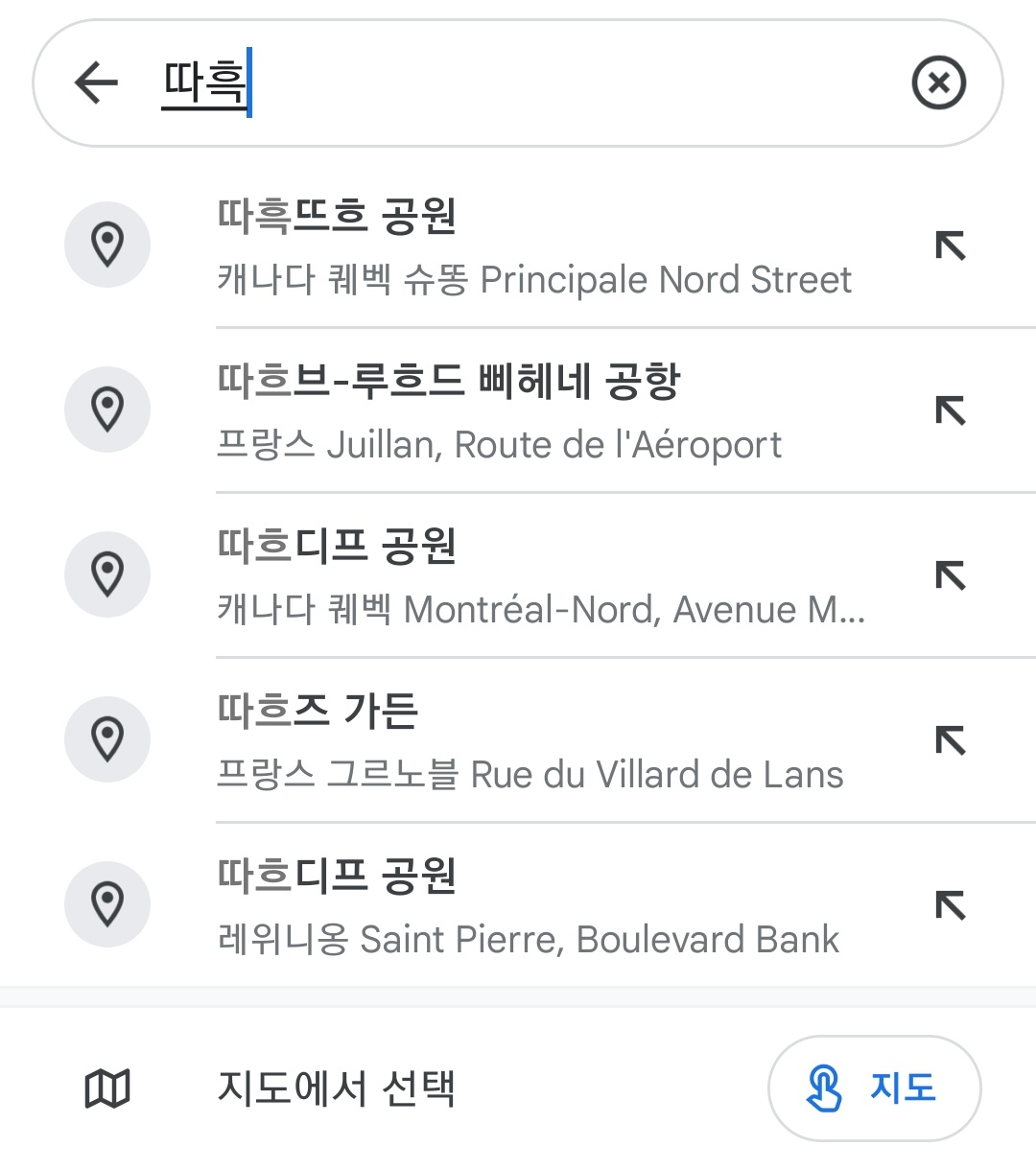The width and height of the screenshot is (1036, 1170).
Task: Select 따흐브-루흐드 삐헤네 공항 suggestion
Action: [499, 410]
